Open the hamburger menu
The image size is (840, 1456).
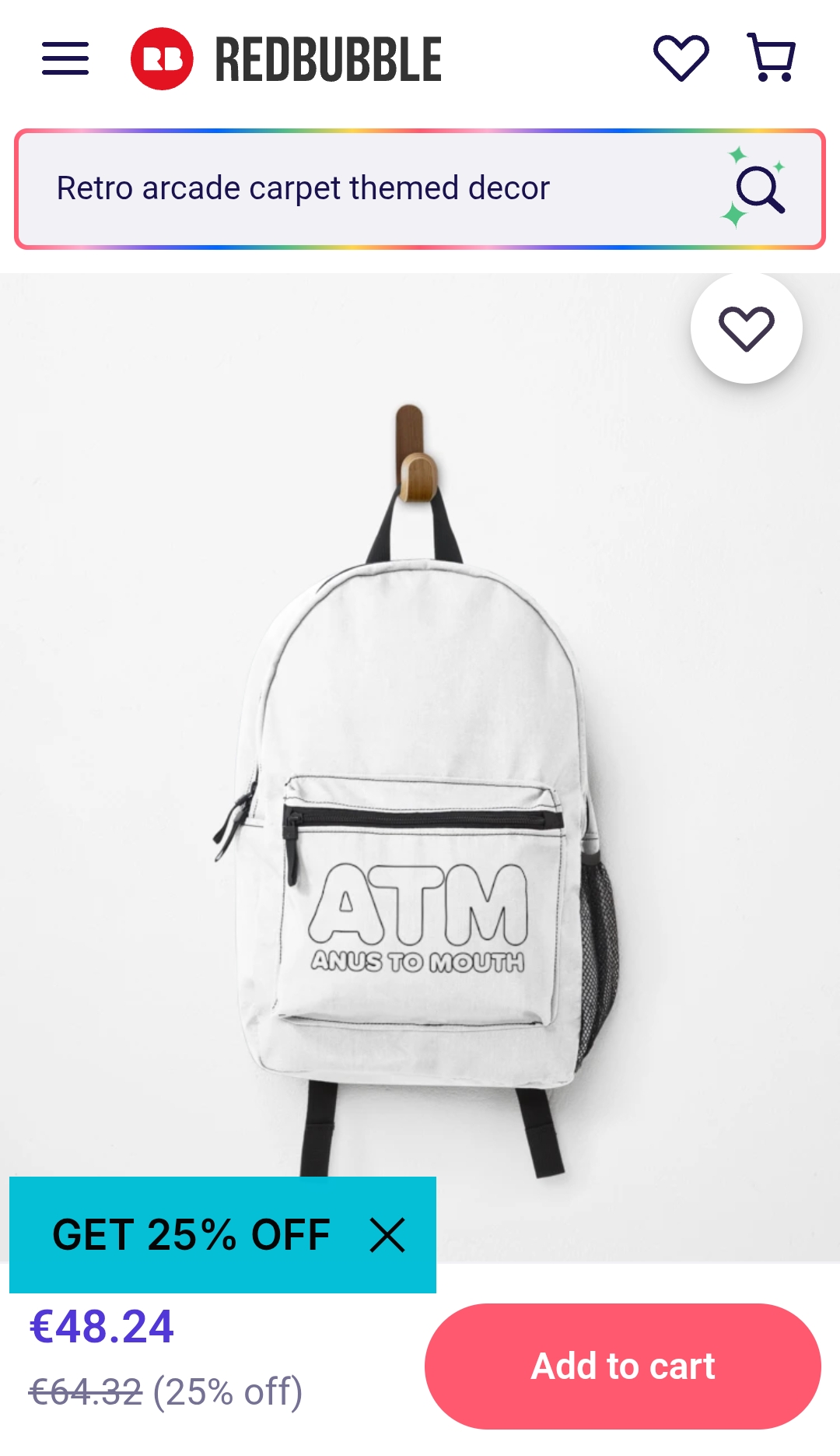click(65, 59)
